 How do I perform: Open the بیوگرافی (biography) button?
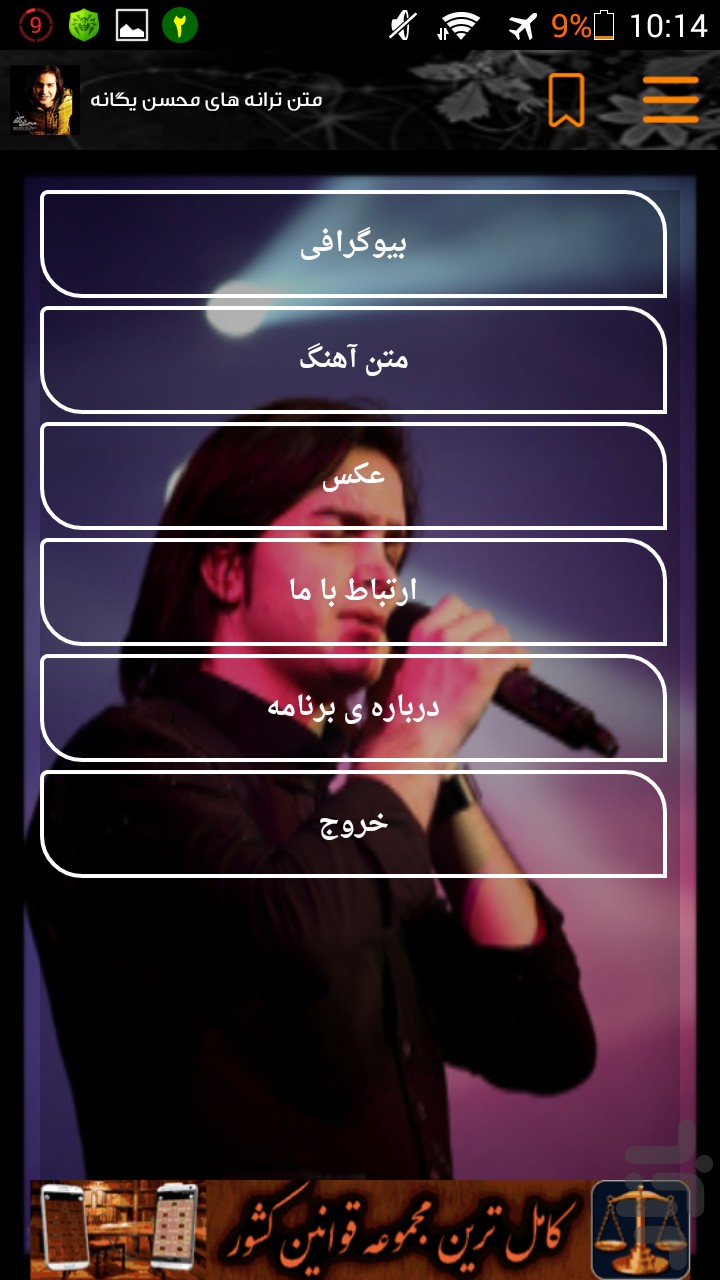(x=353, y=244)
